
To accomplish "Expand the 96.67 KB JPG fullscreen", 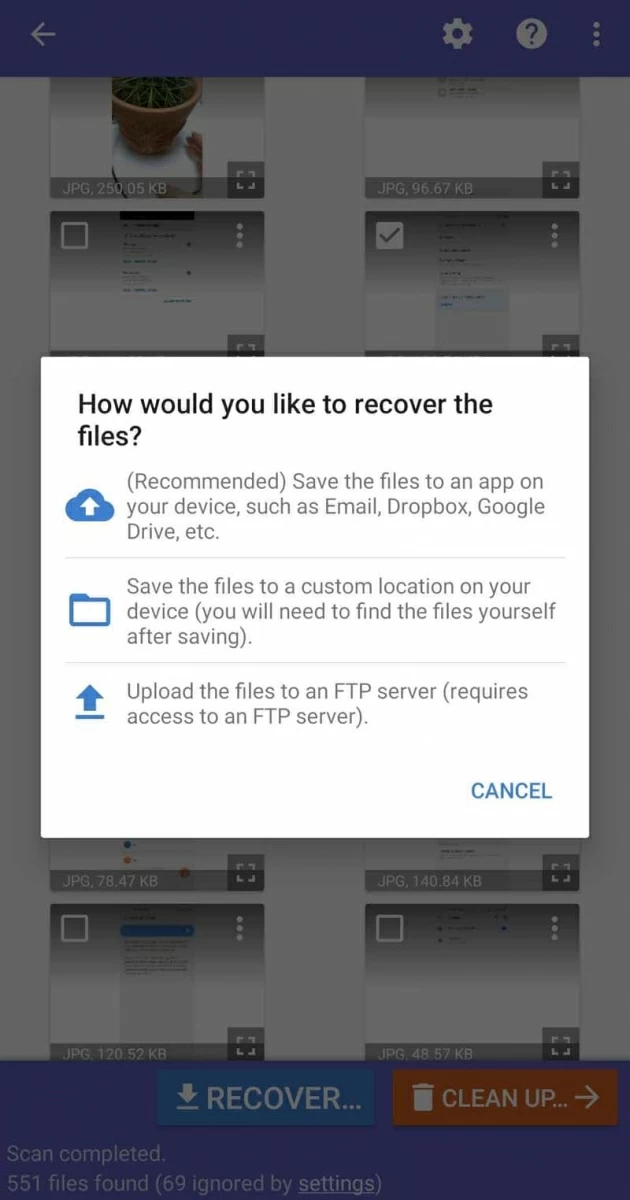I will pos(560,180).
